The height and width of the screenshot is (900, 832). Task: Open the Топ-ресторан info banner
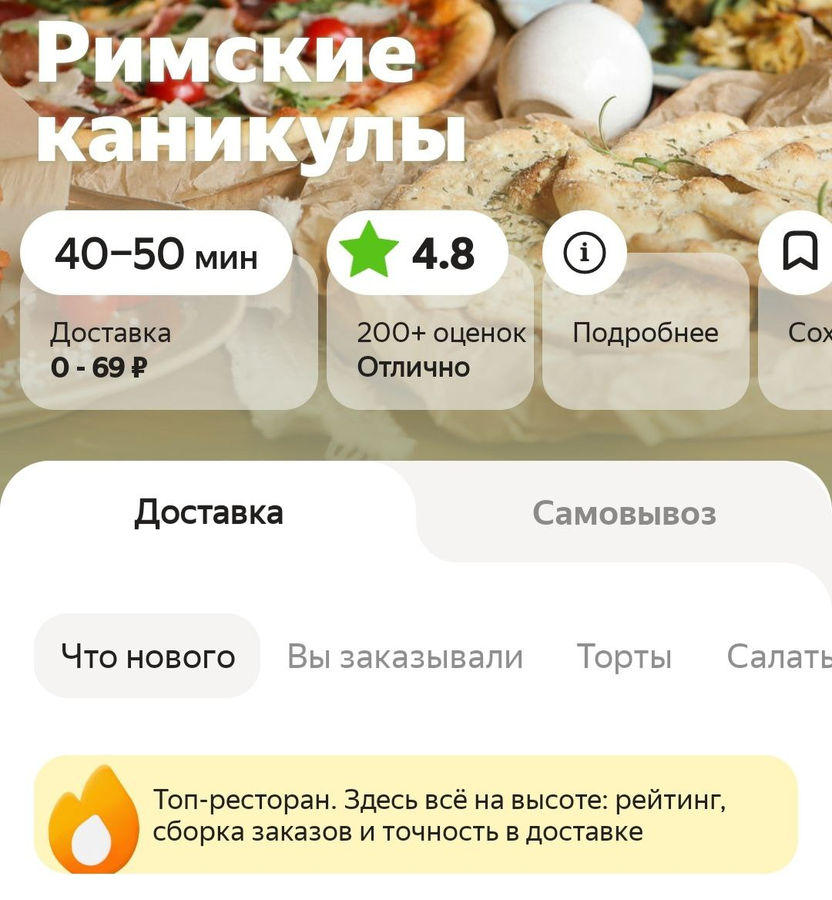click(x=416, y=815)
